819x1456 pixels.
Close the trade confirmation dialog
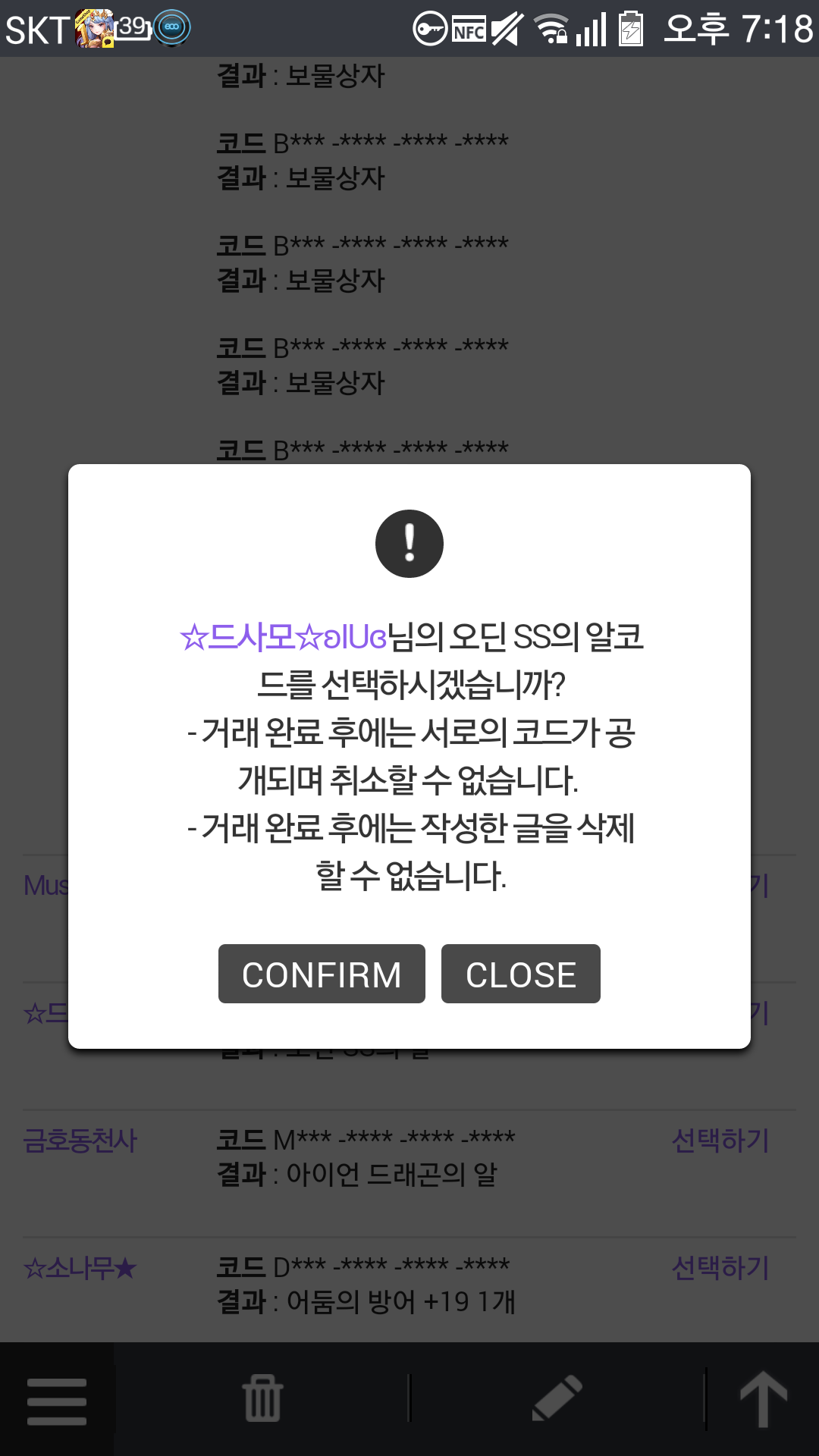coord(521,974)
